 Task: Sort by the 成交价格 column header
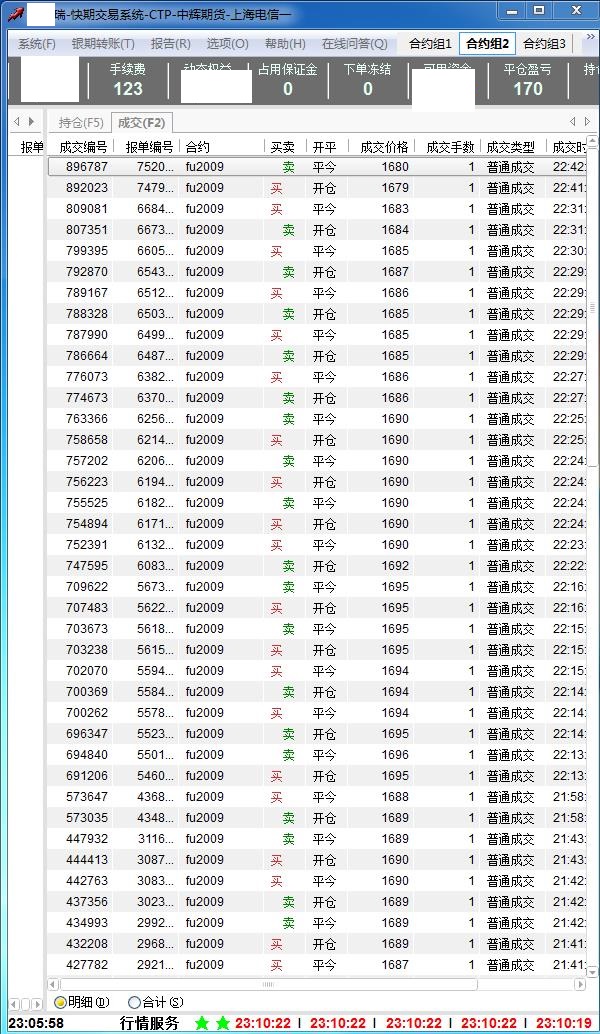pyautogui.click(x=384, y=147)
